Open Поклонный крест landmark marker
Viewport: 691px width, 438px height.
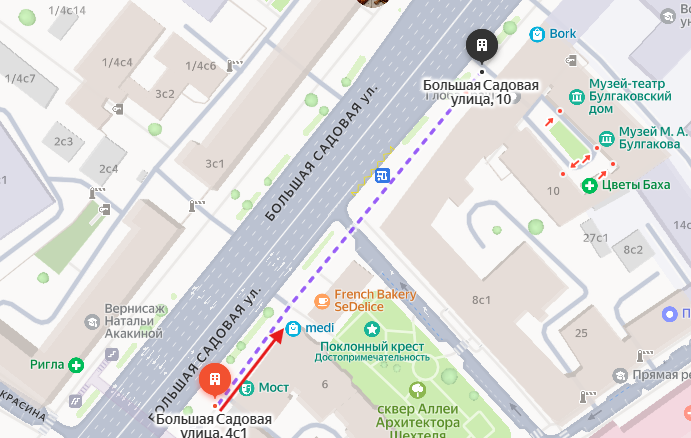[372, 328]
